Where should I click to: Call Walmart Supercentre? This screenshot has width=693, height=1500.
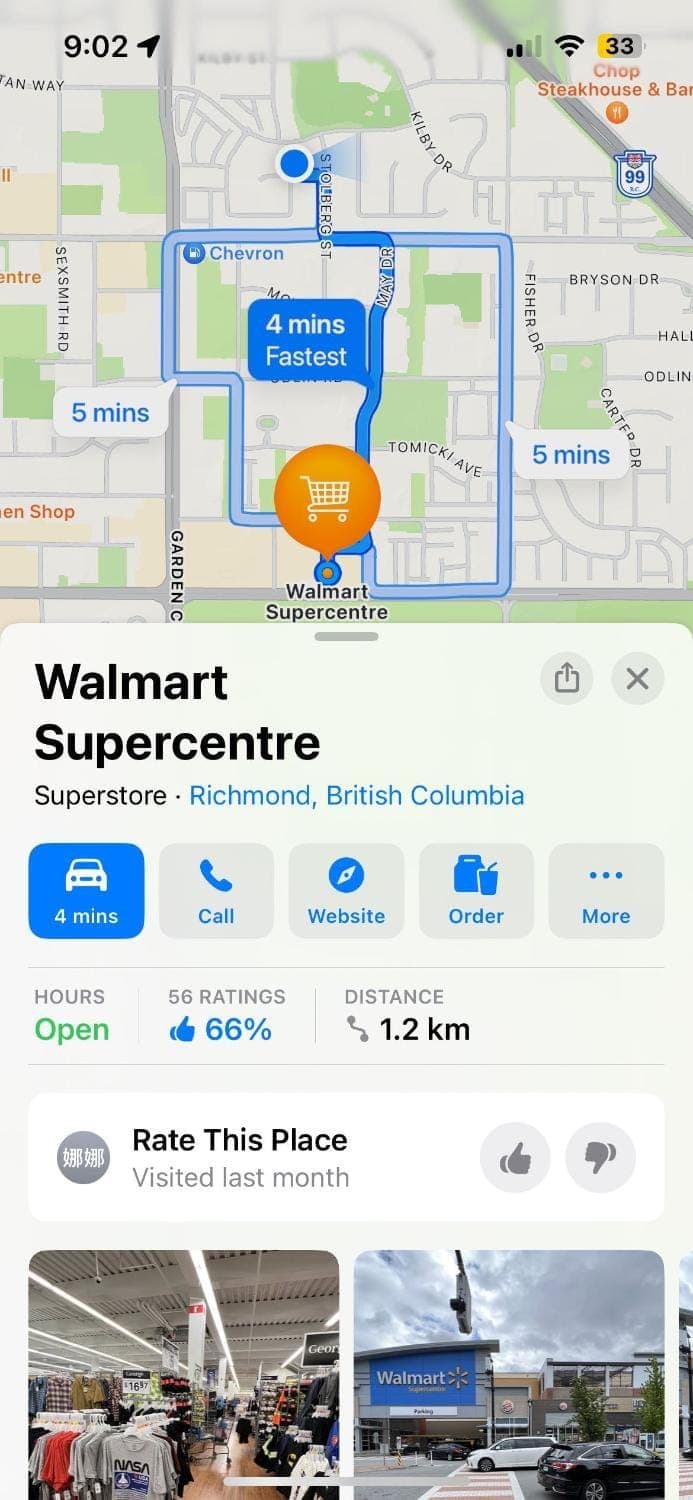point(216,890)
